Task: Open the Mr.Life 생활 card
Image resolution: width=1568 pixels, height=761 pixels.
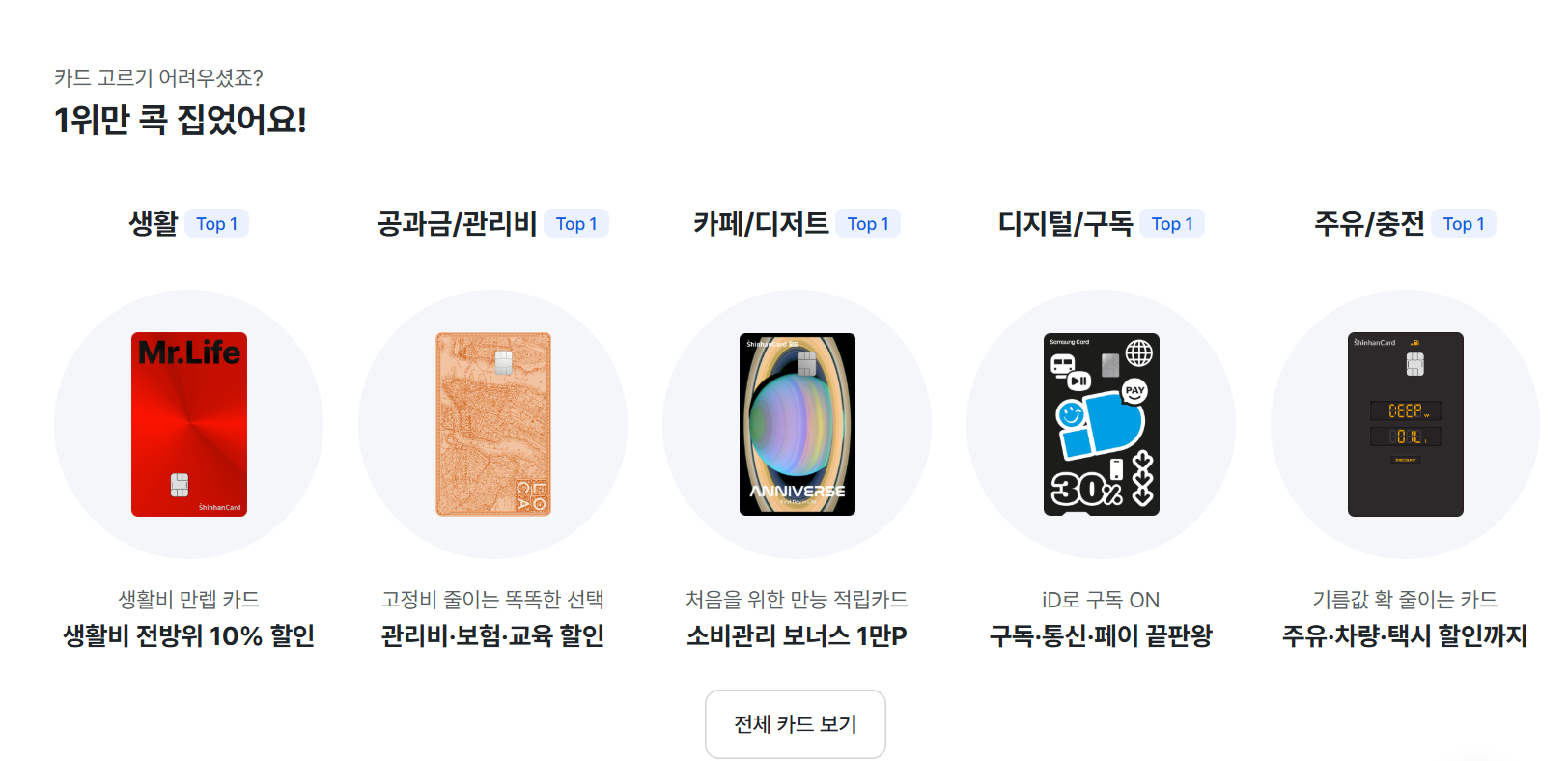Action: 189,425
